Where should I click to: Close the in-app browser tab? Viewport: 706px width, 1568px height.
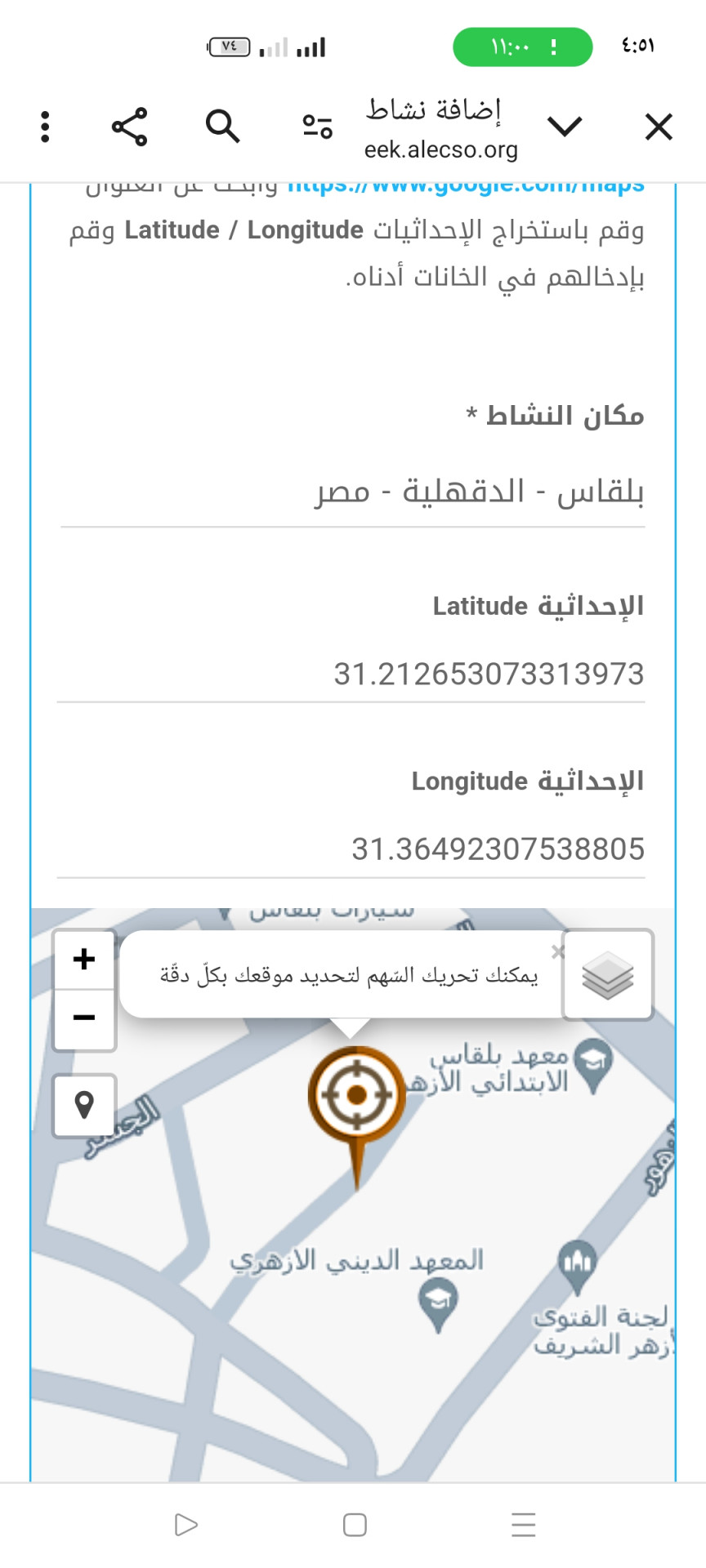tap(658, 127)
